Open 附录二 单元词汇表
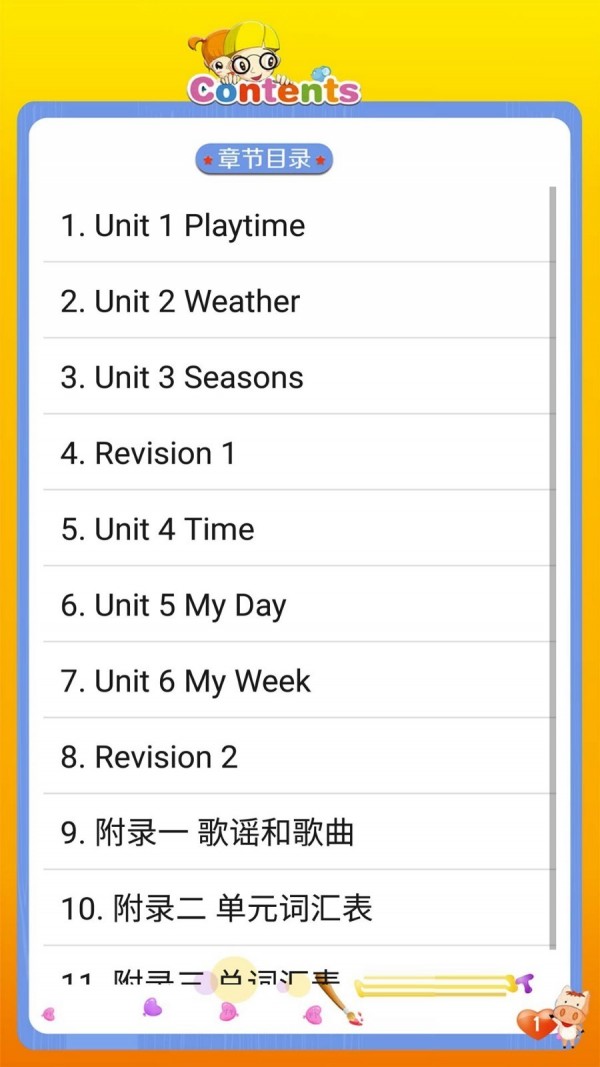Viewport: 600px width, 1067px height. pyautogui.click(x=217, y=908)
